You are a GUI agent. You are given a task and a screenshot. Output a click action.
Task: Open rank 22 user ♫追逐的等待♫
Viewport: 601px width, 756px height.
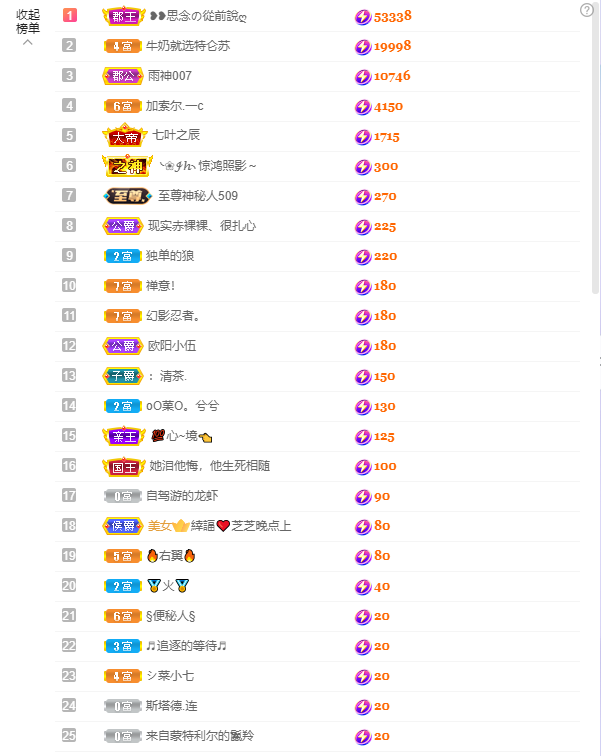[x=186, y=646]
